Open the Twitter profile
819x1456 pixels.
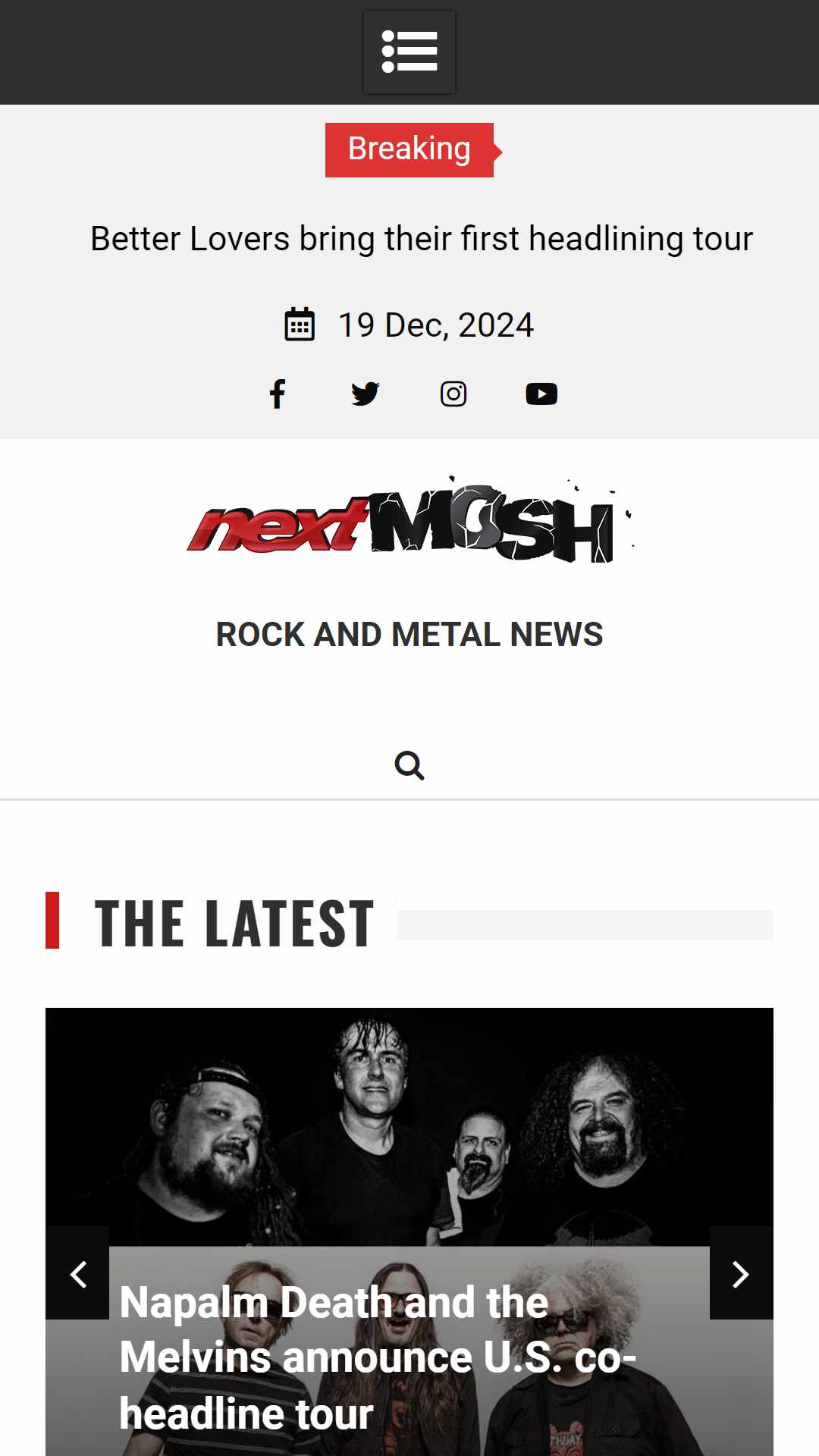pyautogui.click(x=366, y=394)
